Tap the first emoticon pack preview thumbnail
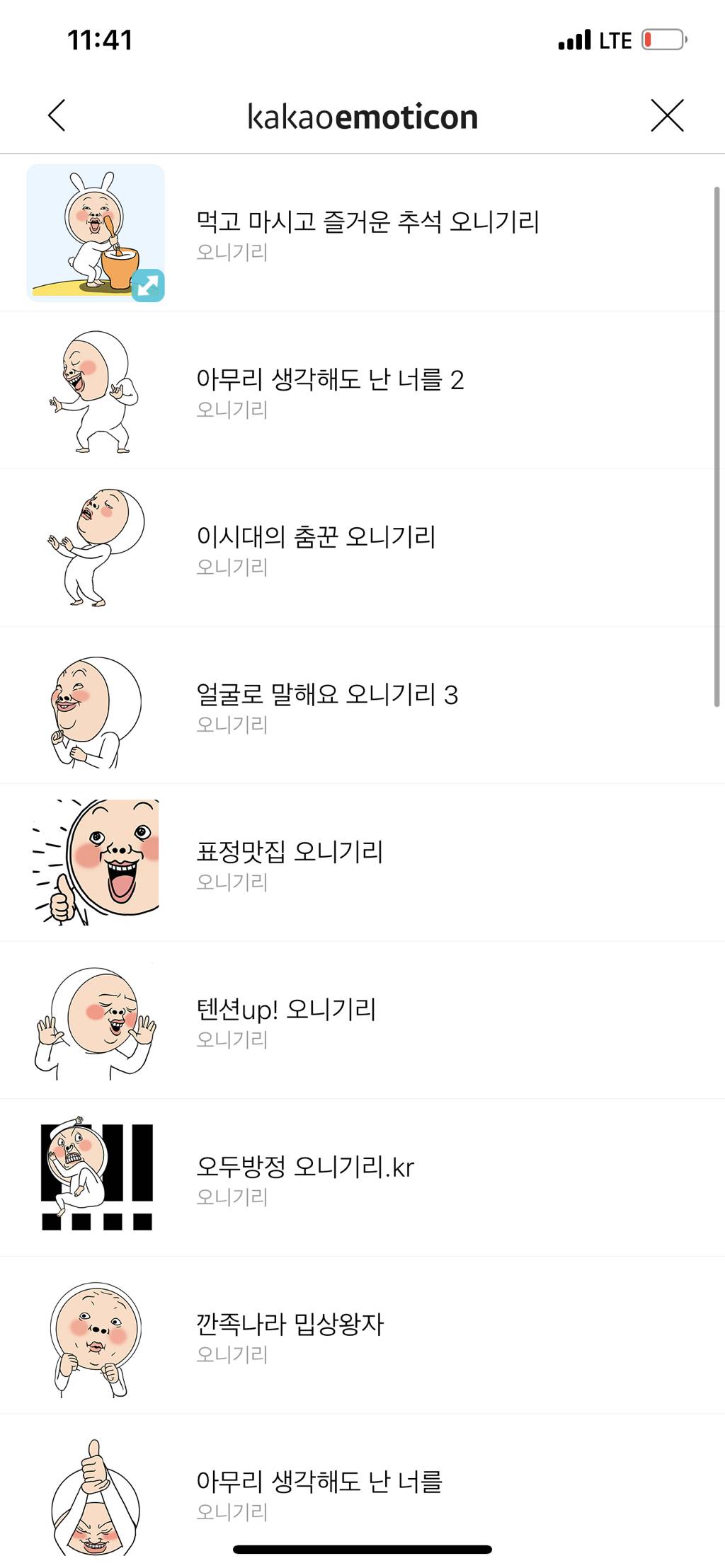725x1568 pixels. [x=96, y=230]
